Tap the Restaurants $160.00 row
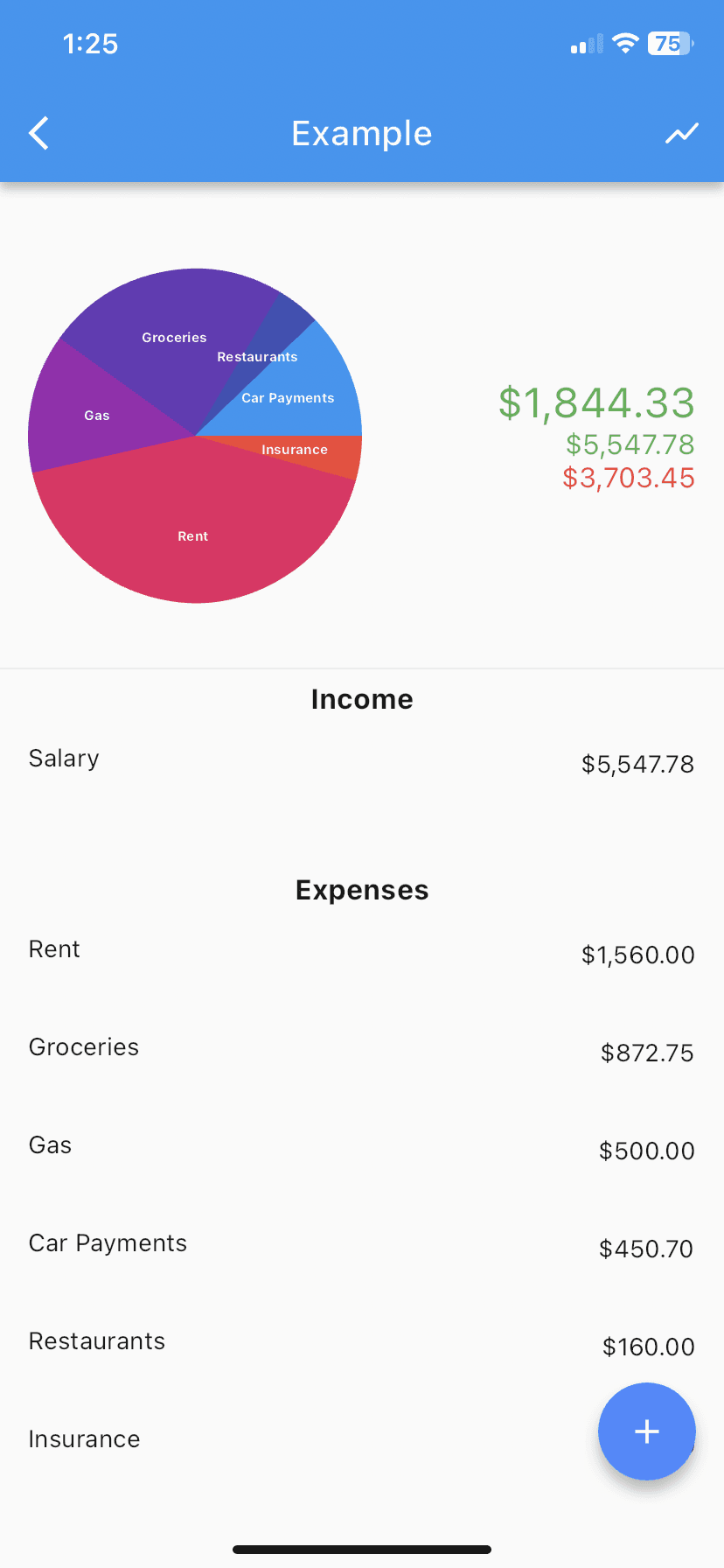Viewport: 724px width, 1568px height. point(361,1342)
